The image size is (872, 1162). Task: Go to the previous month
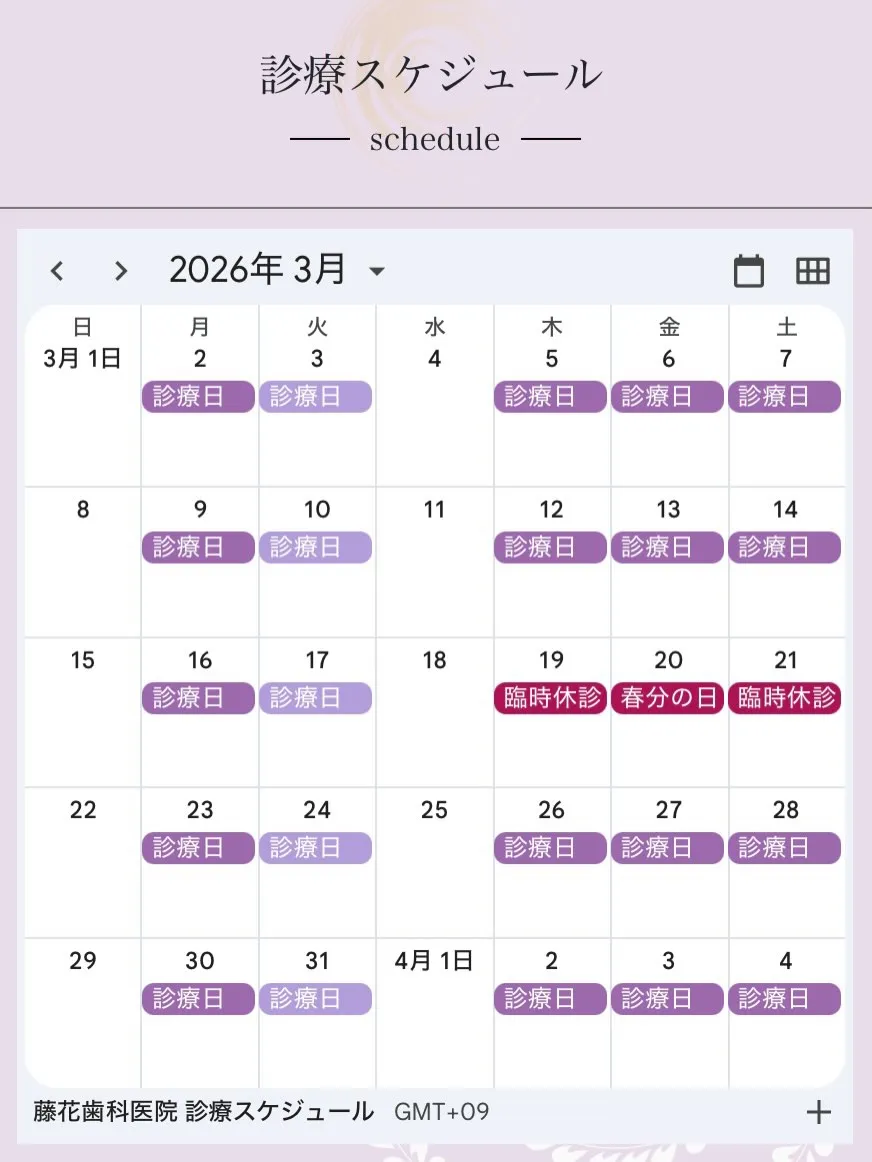(x=58, y=271)
